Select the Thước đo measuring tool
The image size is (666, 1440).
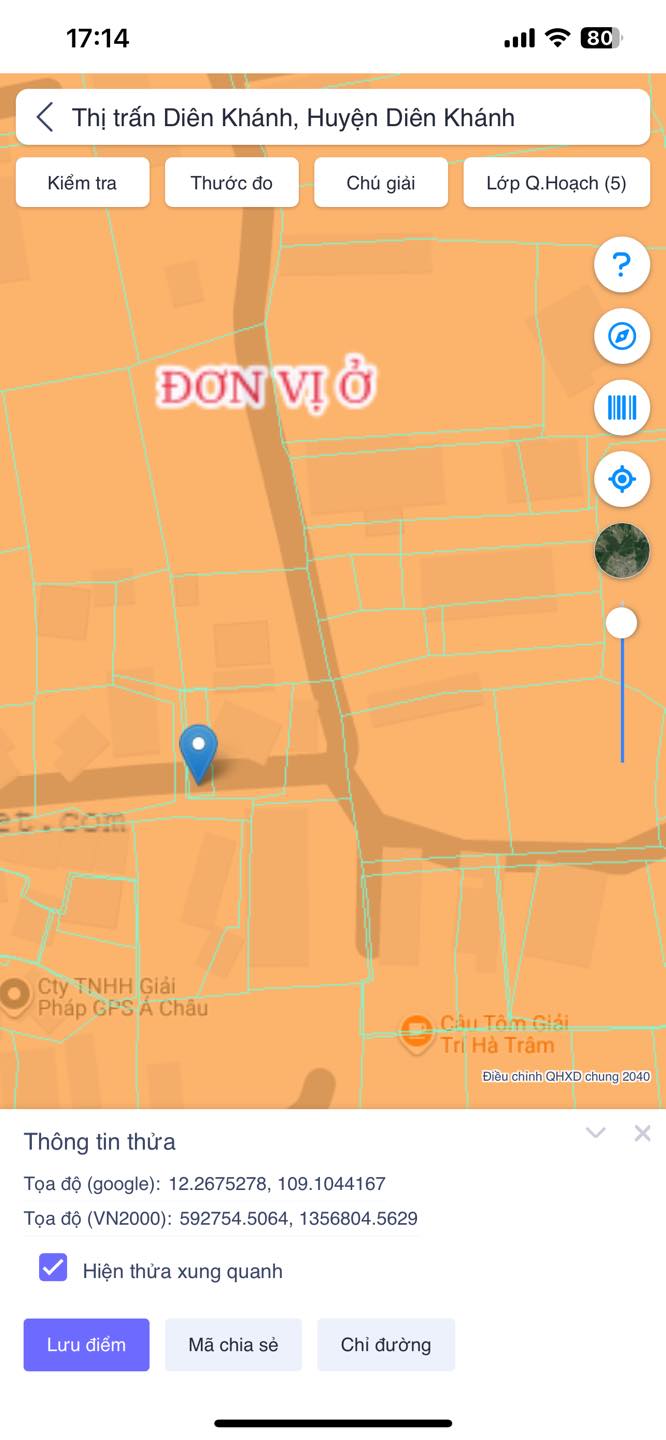click(x=231, y=183)
